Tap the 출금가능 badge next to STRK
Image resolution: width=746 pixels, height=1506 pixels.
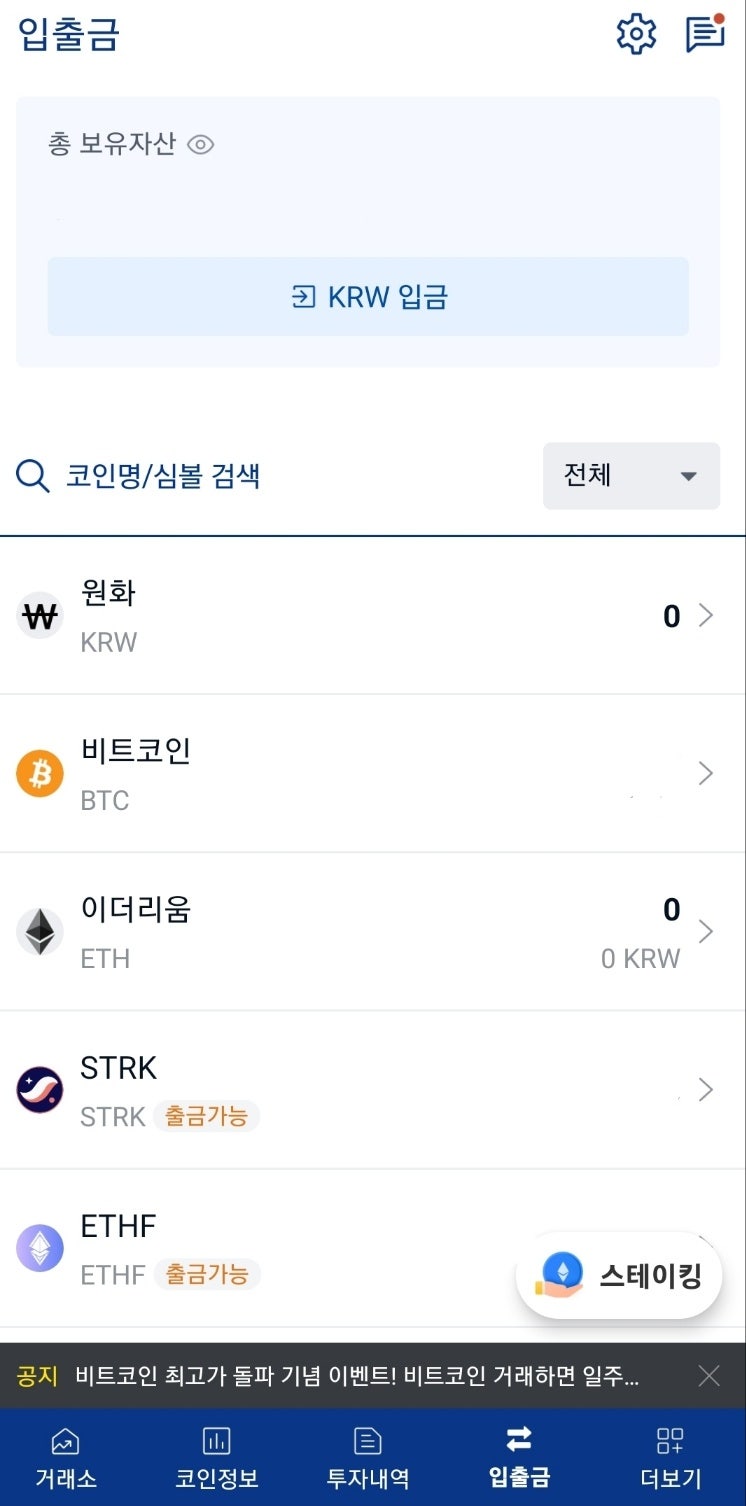tap(206, 1117)
